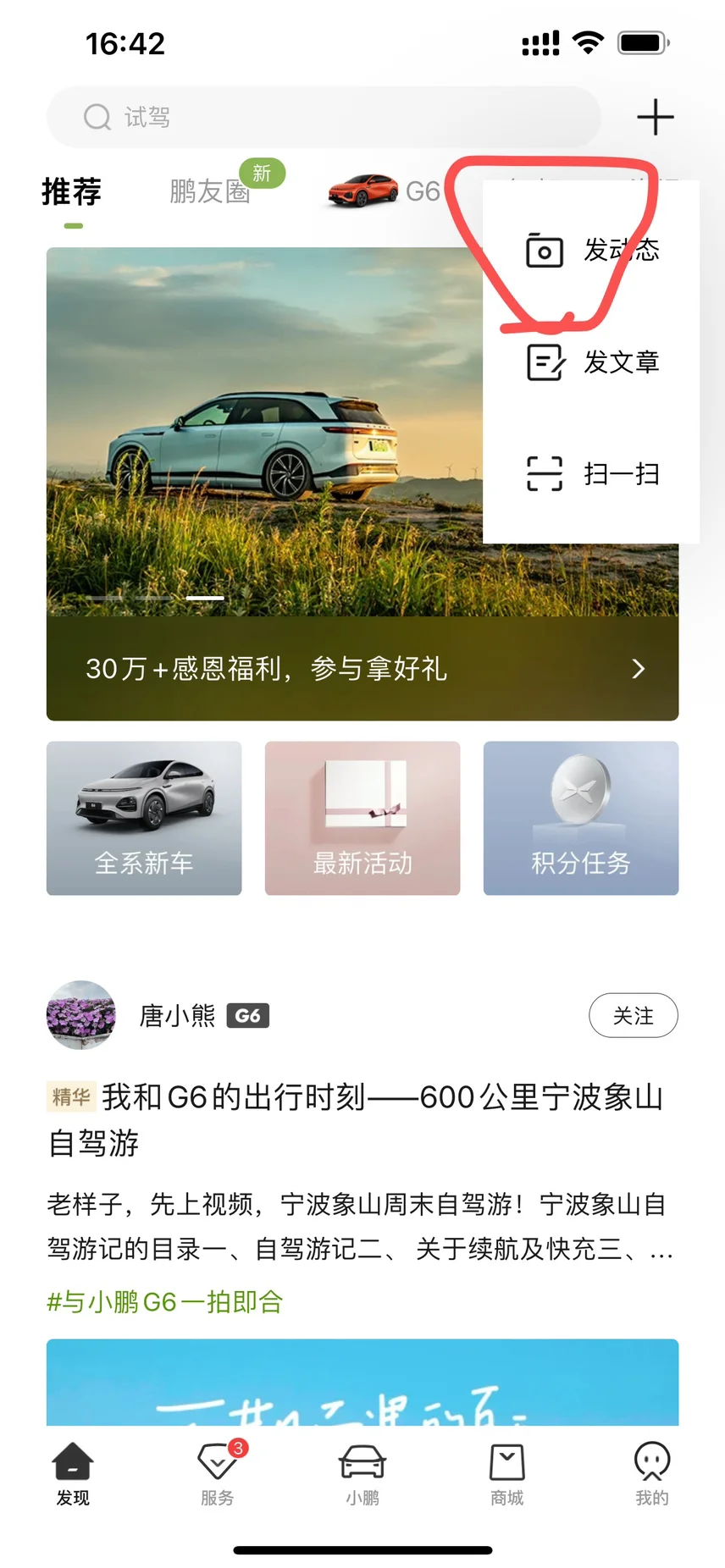Viewport: 725px width, 1568px height.
Task: Open the 全系新车 card
Action: coord(144,818)
